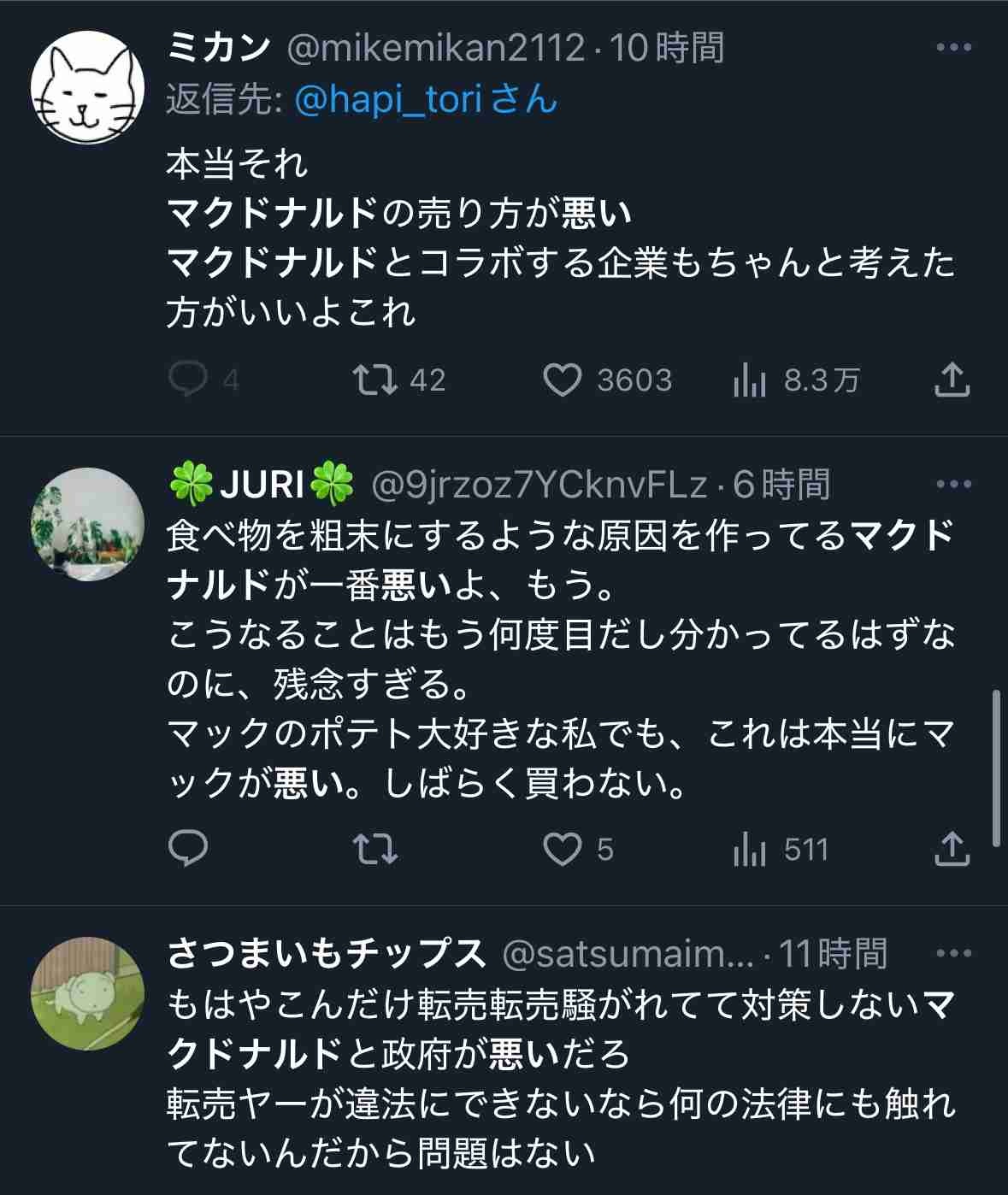View analytics for JURI's tweet

point(750,850)
